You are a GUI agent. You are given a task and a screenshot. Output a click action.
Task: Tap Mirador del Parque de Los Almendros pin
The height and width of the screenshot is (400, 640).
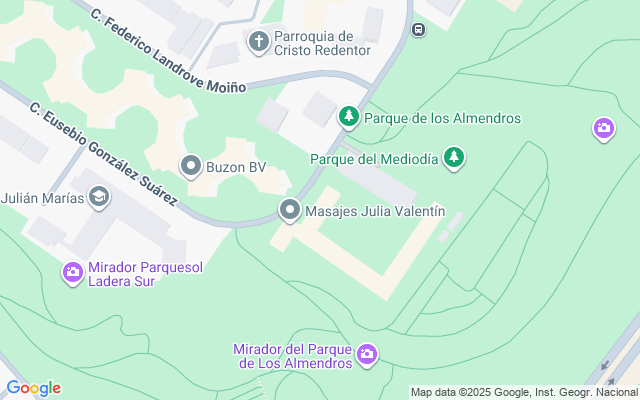[x=367, y=355]
